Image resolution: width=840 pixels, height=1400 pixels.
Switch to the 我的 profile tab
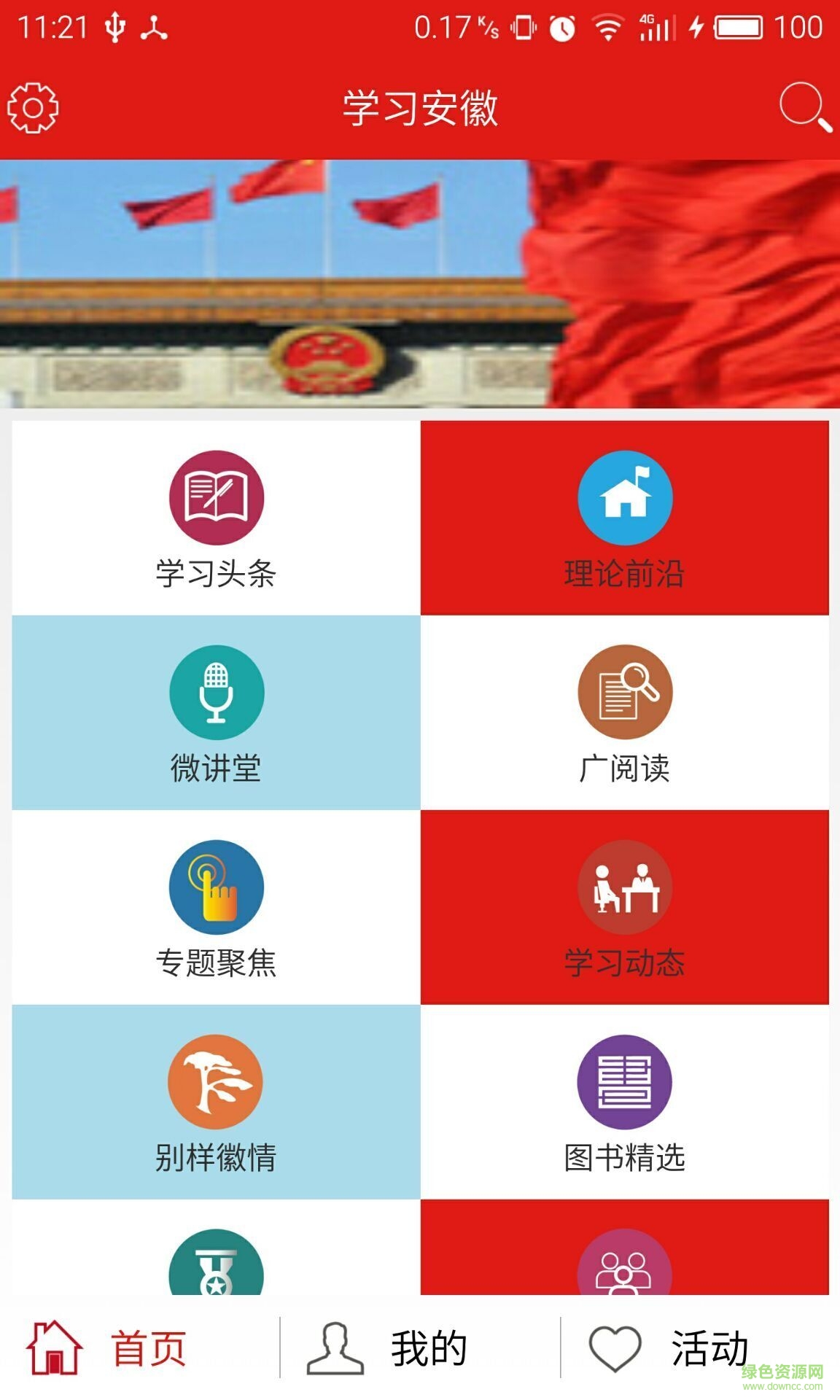(390, 1347)
